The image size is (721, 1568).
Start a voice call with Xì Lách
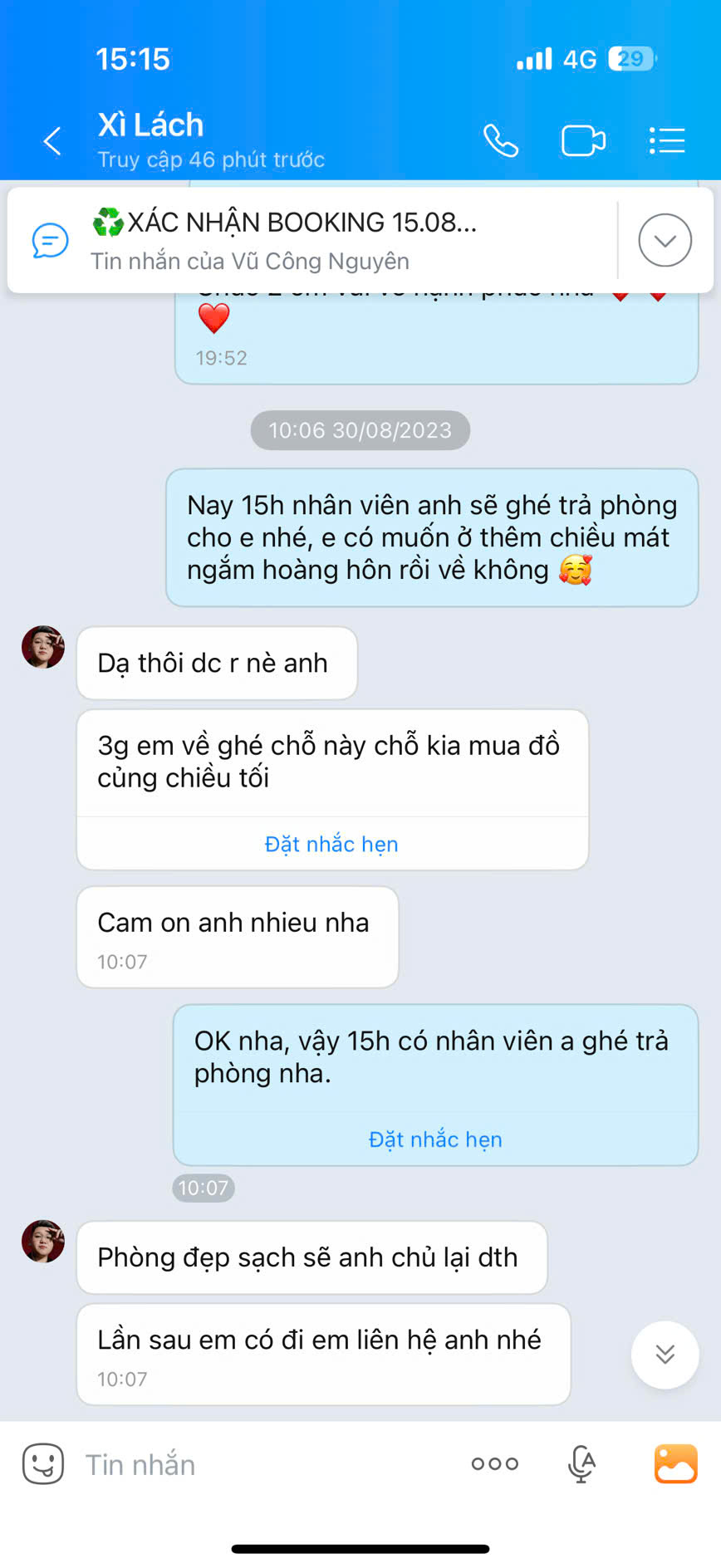[501, 141]
